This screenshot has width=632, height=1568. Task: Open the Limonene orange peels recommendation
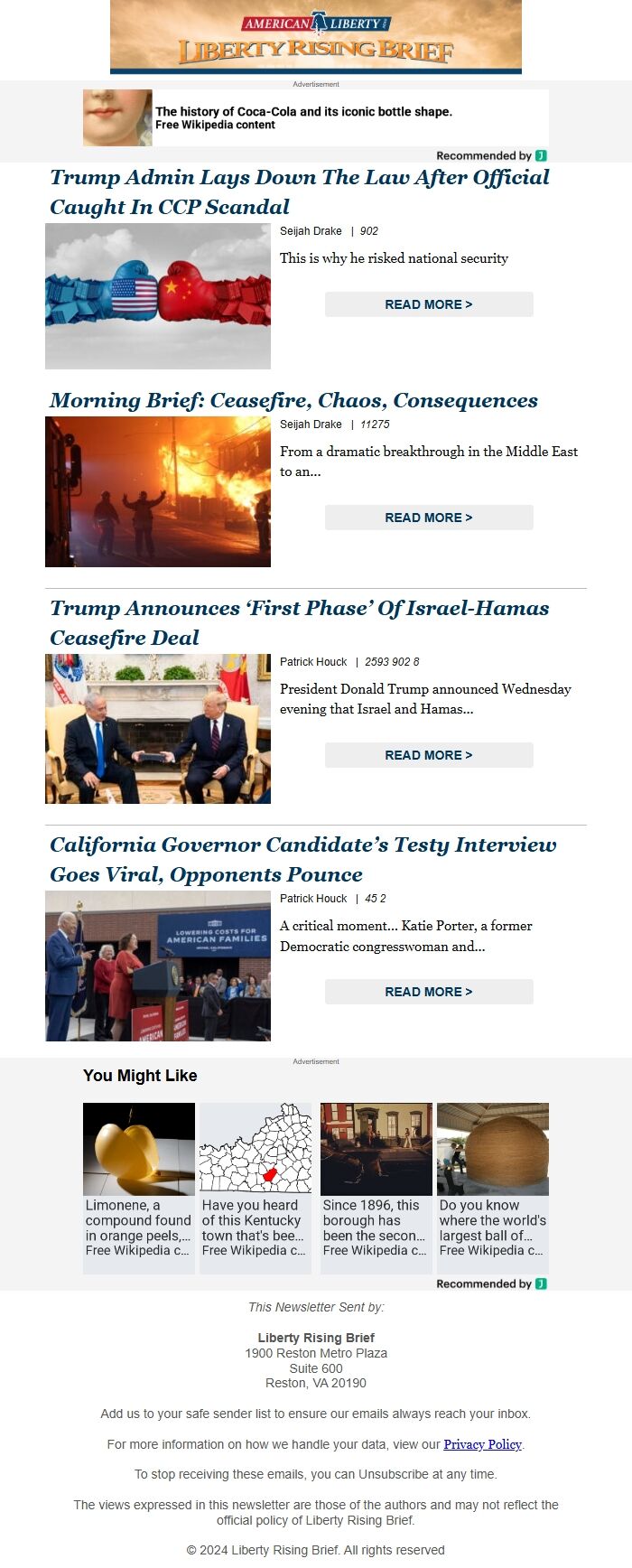tap(139, 1187)
